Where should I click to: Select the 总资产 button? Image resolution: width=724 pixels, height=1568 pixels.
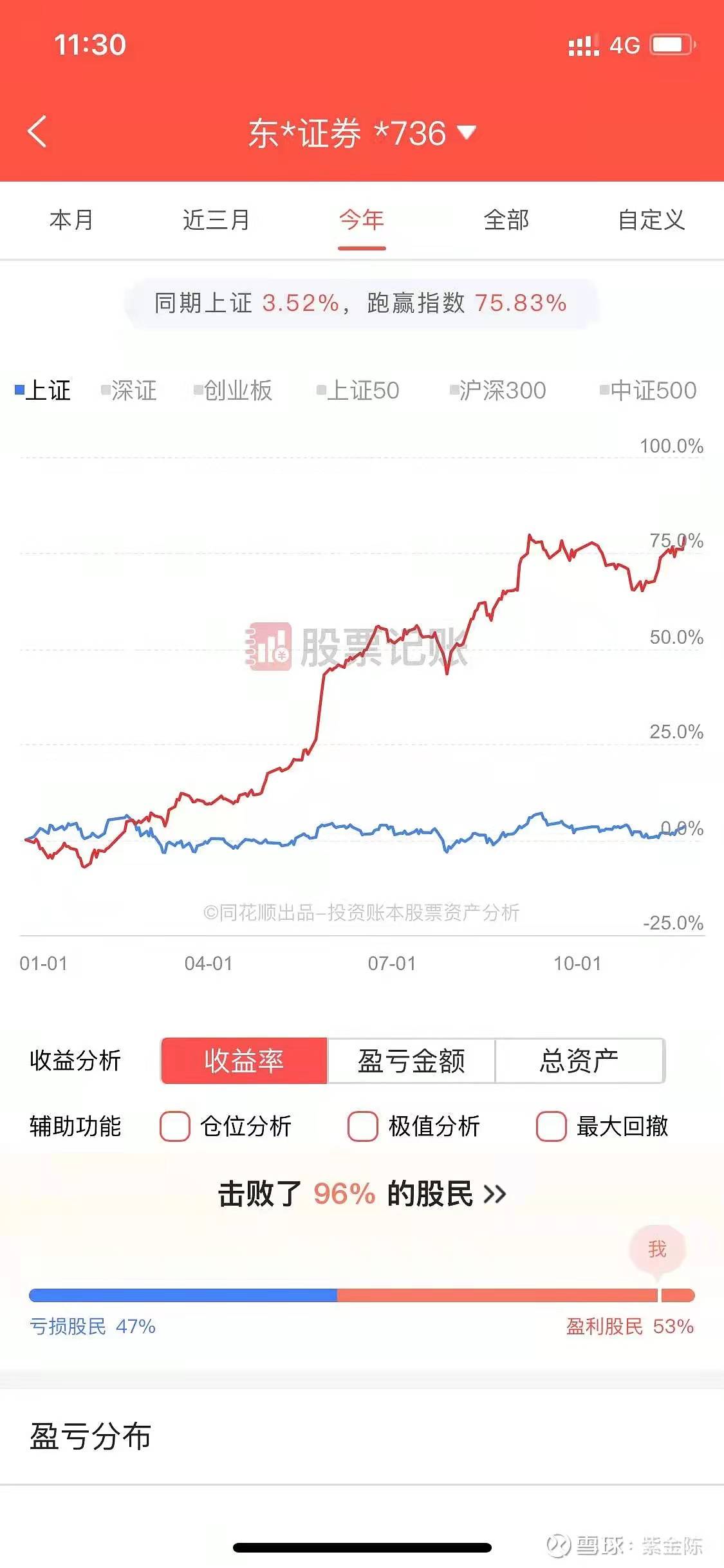pos(580,1061)
